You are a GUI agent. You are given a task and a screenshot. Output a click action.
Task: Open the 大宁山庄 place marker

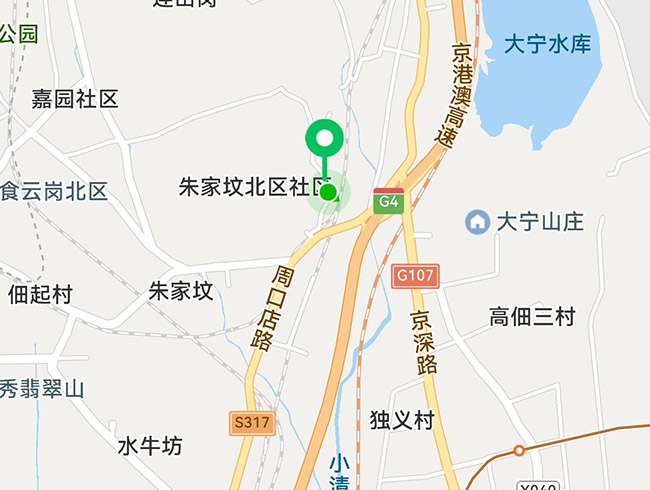(x=478, y=221)
